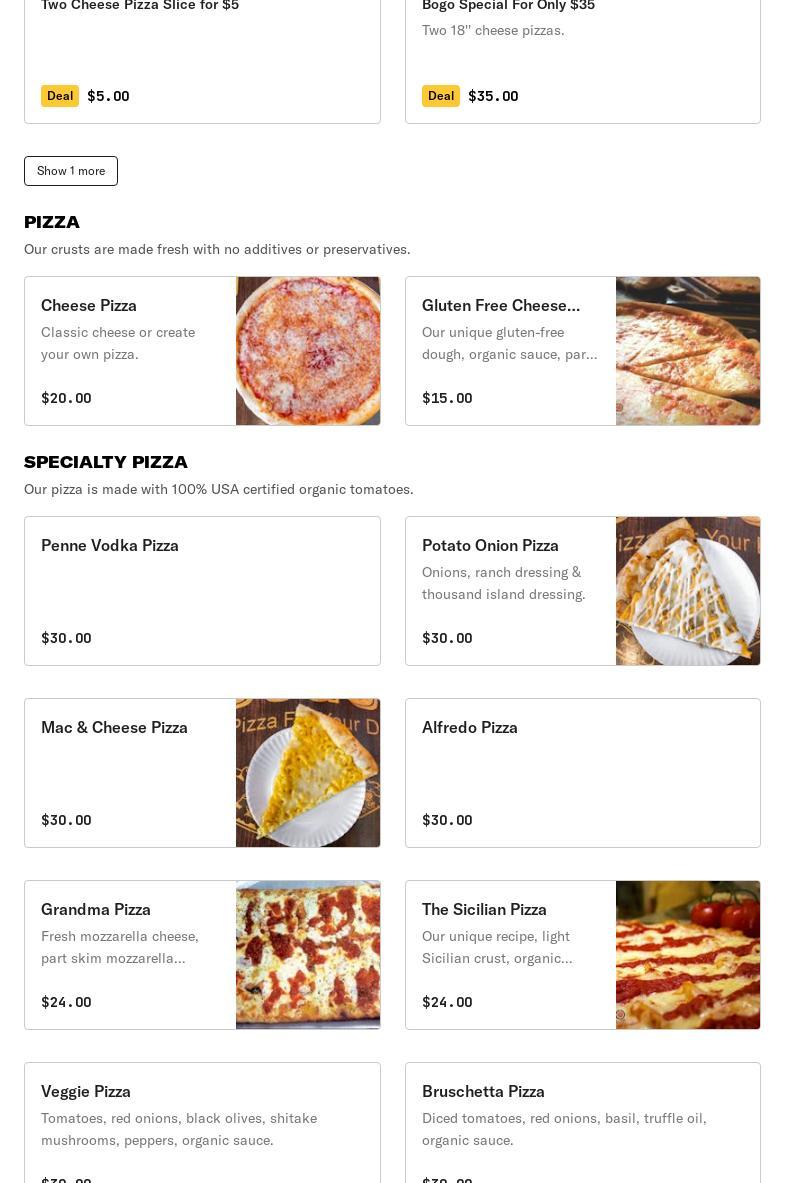
Task: Choose the Gluten Free Cheese pizza
Action: tap(582, 351)
